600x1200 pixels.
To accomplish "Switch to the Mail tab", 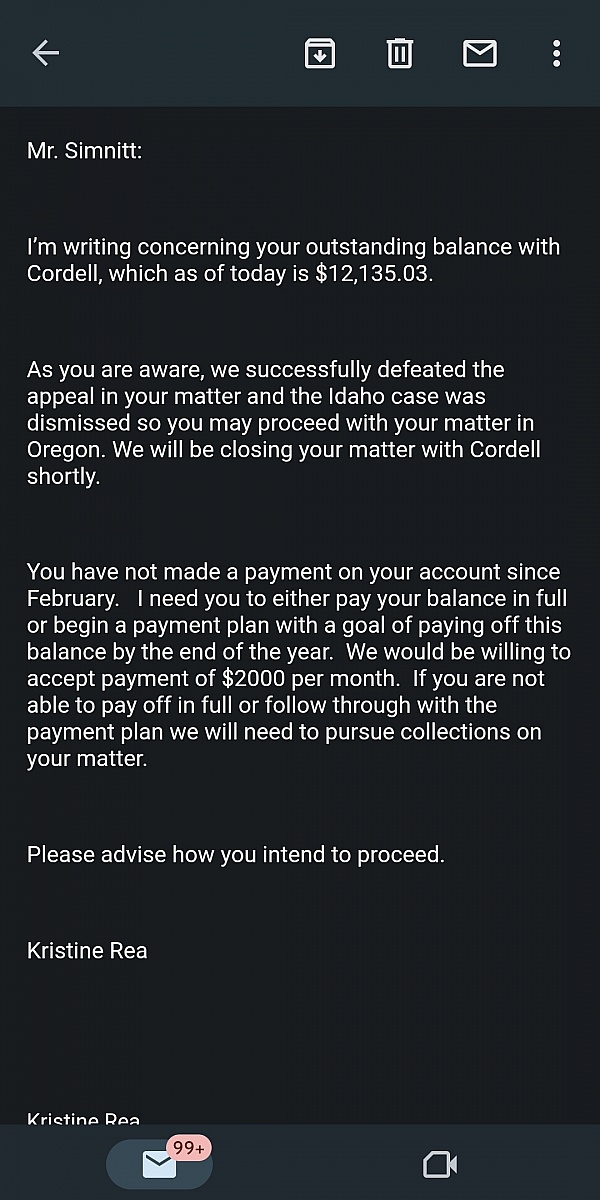I will [159, 1164].
